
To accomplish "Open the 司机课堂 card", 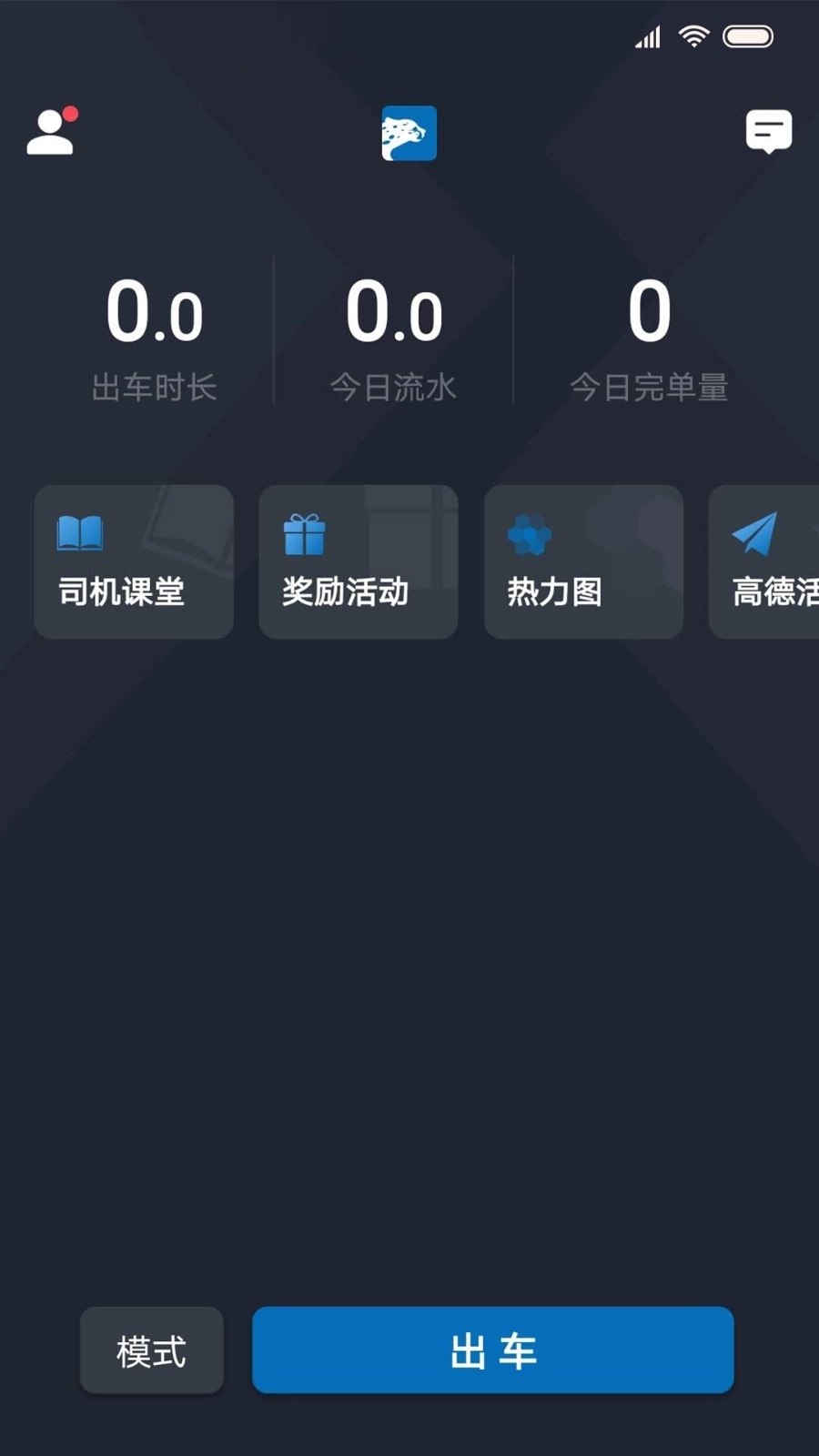I will tap(133, 561).
